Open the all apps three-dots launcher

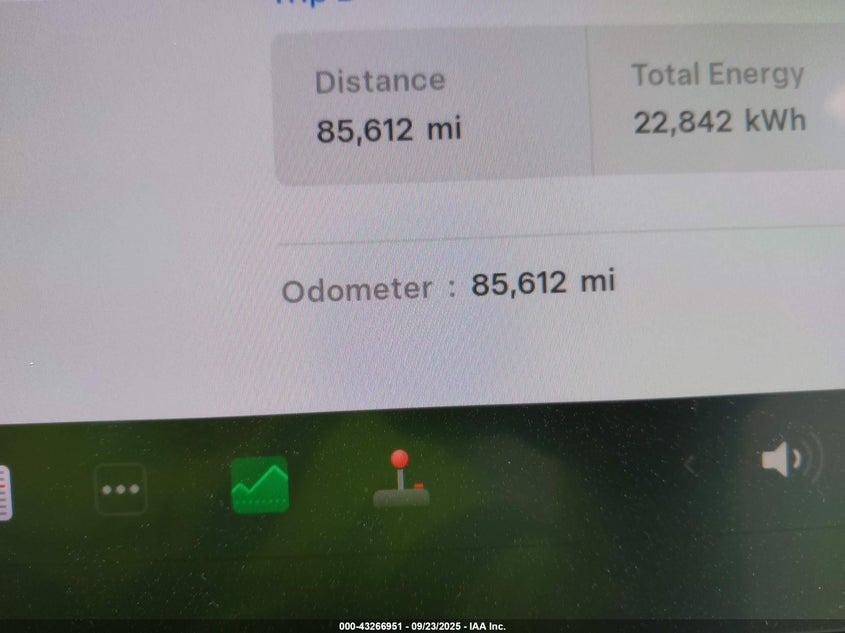coord(120,489)
